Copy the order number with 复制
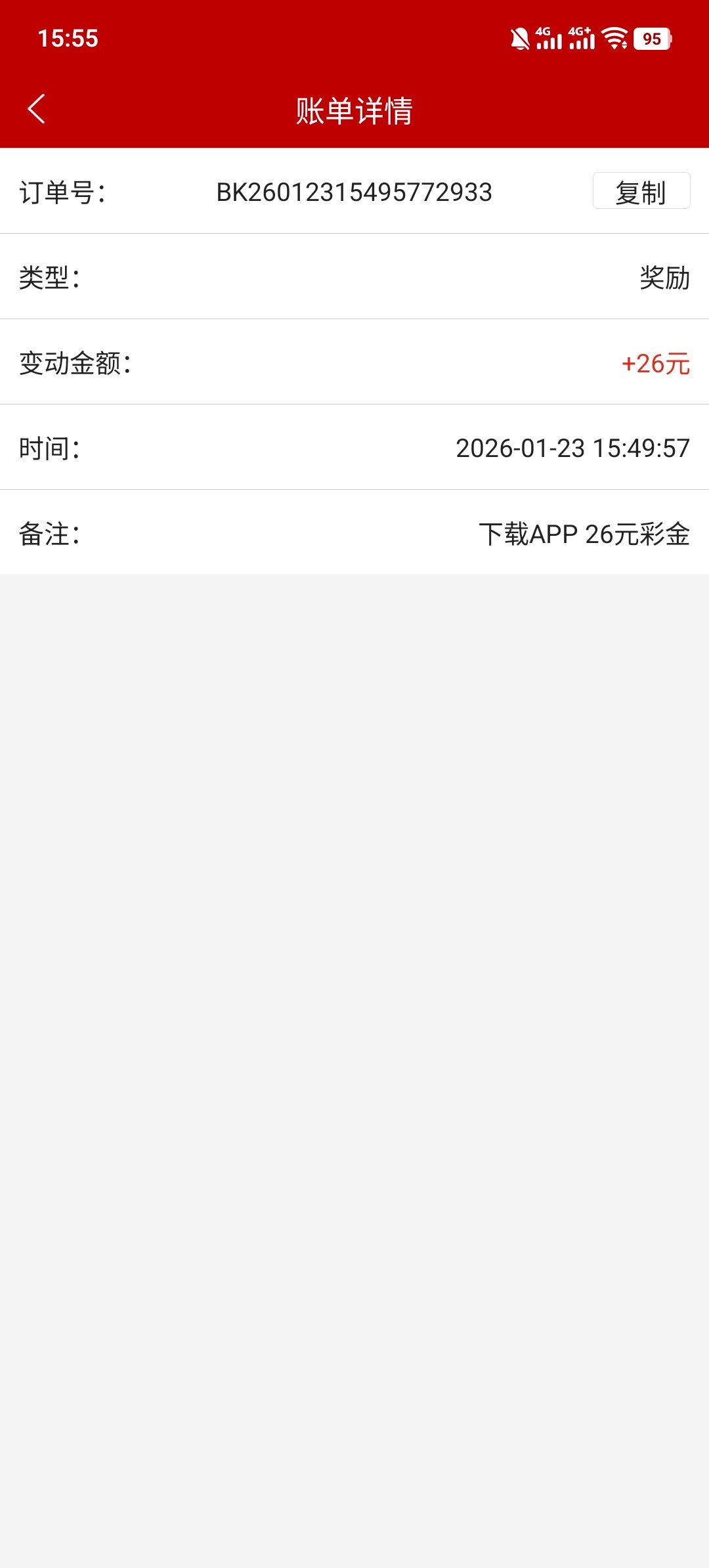 641,191
